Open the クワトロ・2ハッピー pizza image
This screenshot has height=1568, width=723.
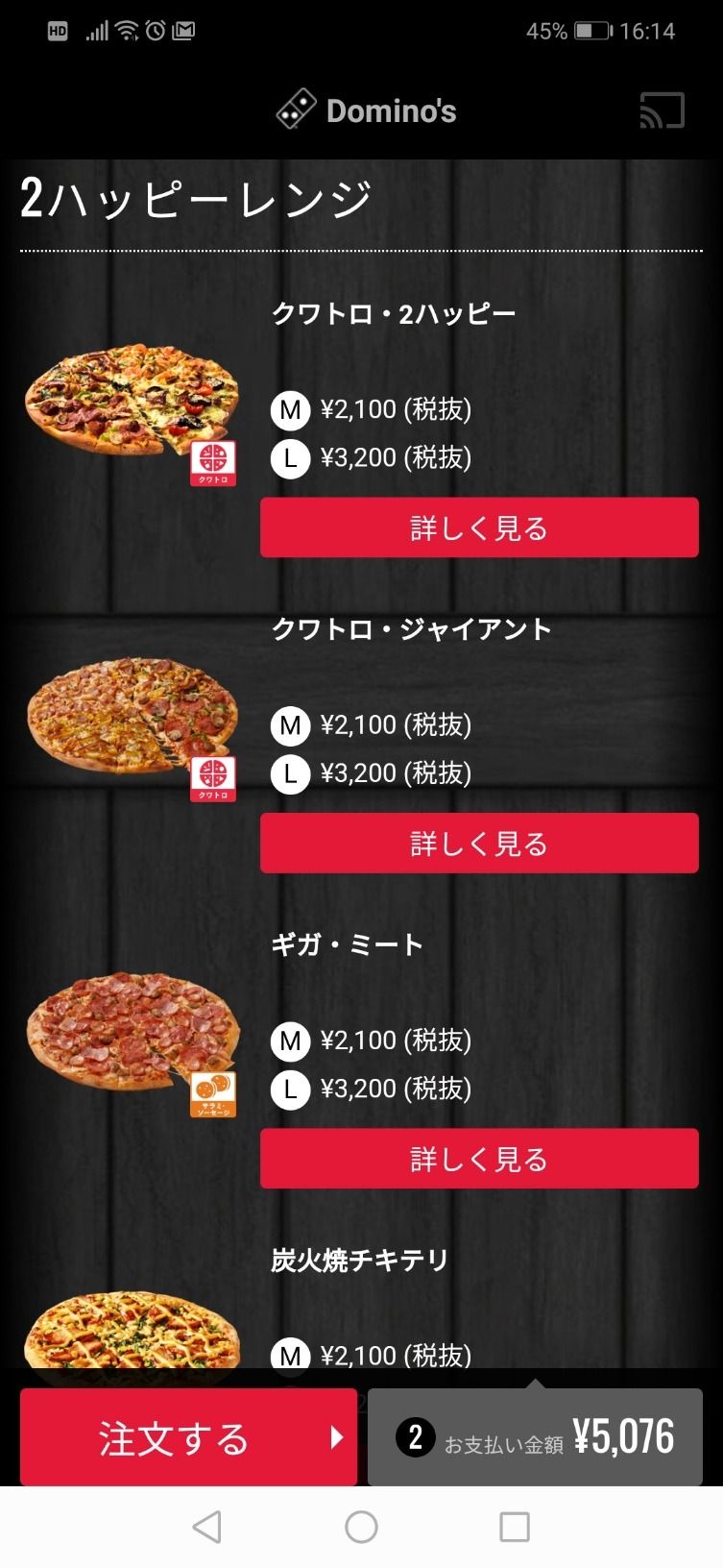pyautogui.click(x=132, y=403)
